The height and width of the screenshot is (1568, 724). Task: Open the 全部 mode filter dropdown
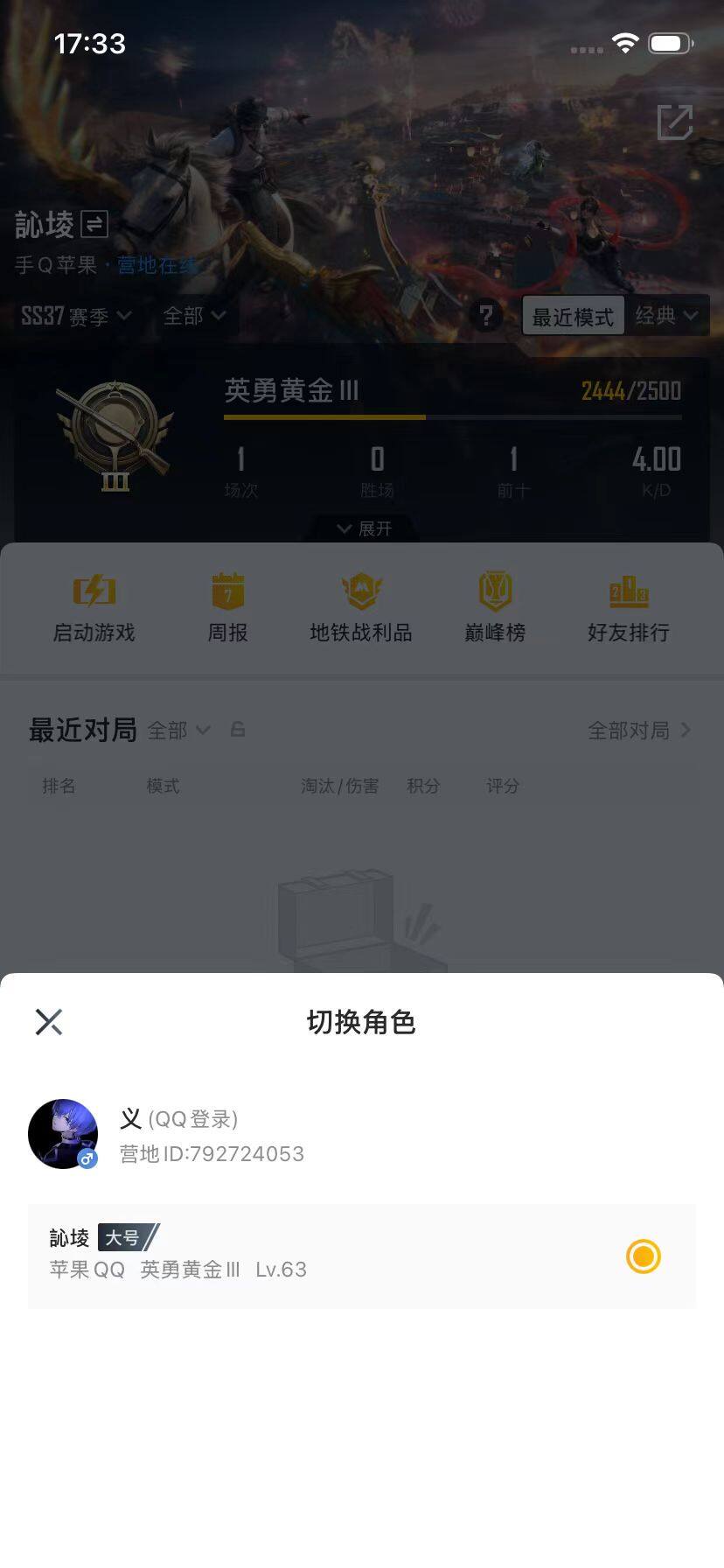(x=194, y=317)
